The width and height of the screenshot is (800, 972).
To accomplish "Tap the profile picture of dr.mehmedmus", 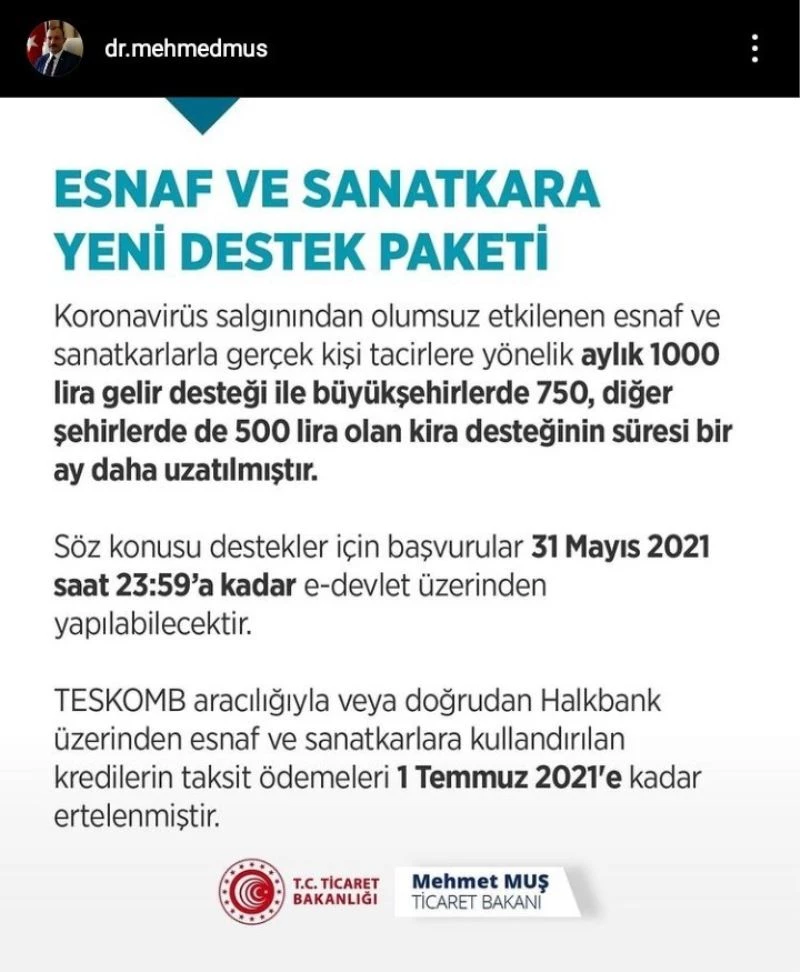I will click(54, 49).
